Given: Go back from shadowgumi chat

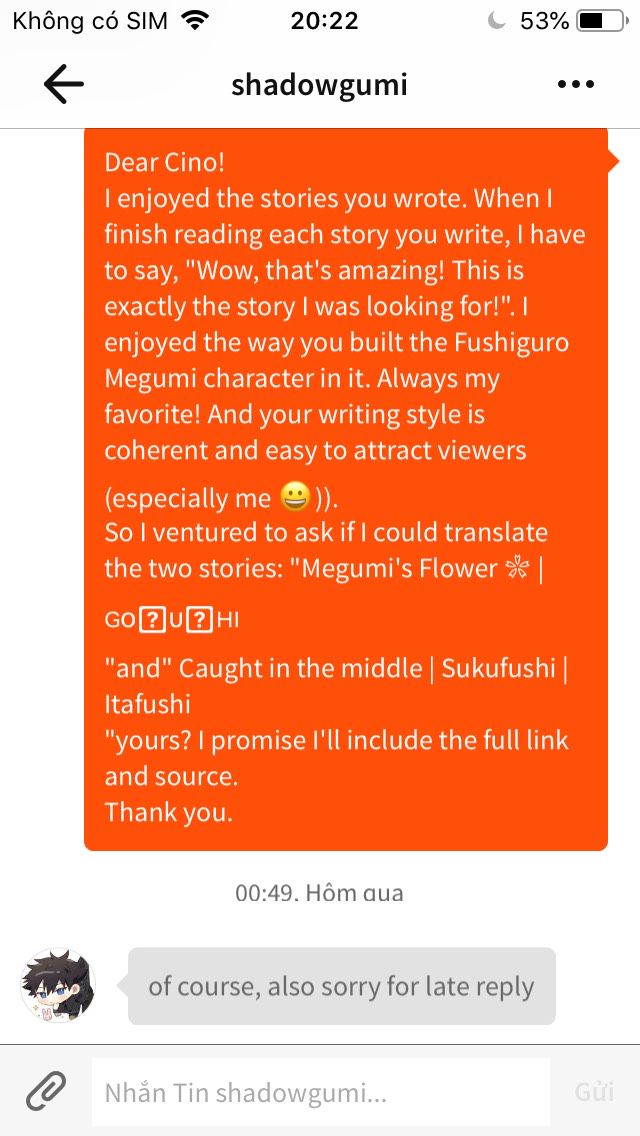Looking at the screenshot, I should tap(64, 85).
